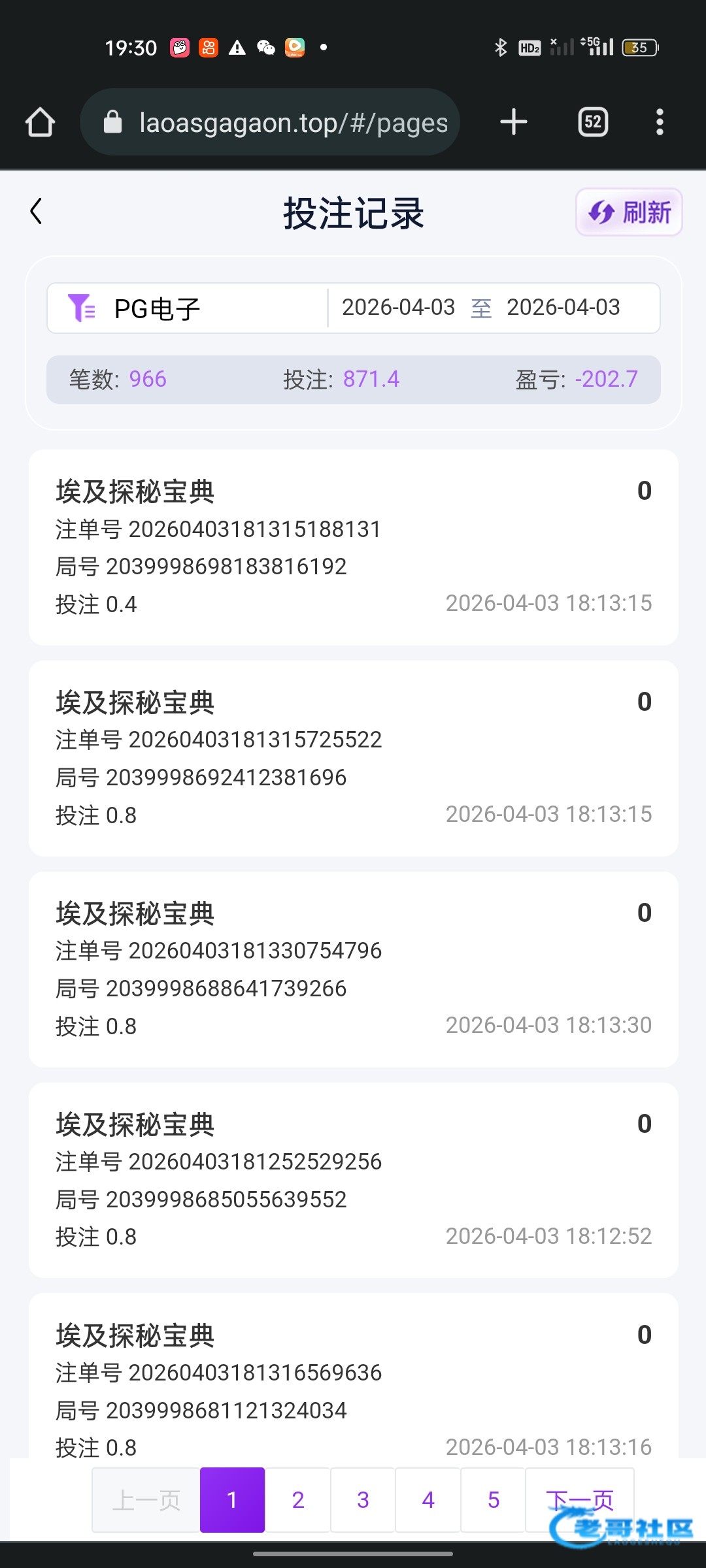
Task: Tap the 刷新 refresh button
Action: pos(629,212)
